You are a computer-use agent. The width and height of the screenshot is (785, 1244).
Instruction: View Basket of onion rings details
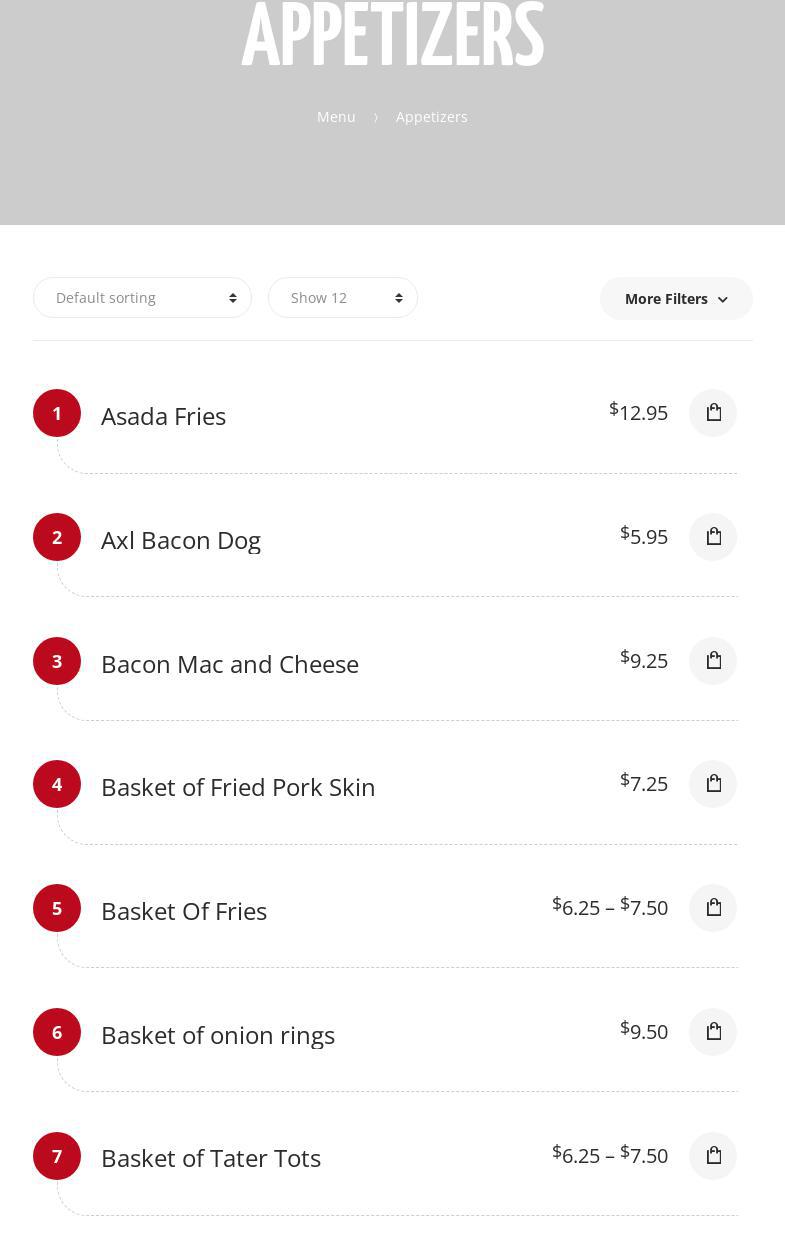click(218, 1035)
